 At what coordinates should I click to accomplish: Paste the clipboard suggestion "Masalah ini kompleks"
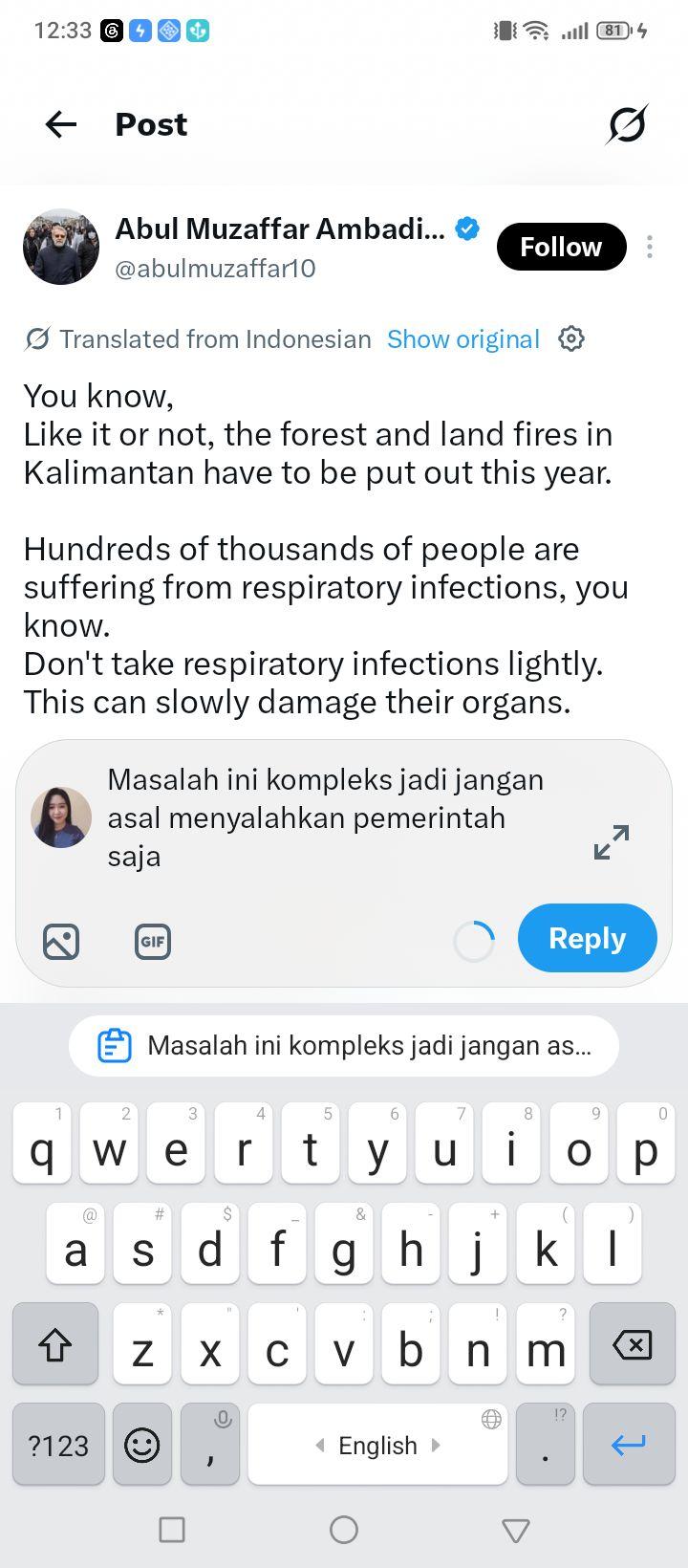pyautogui.click(x=344, y=1046)
